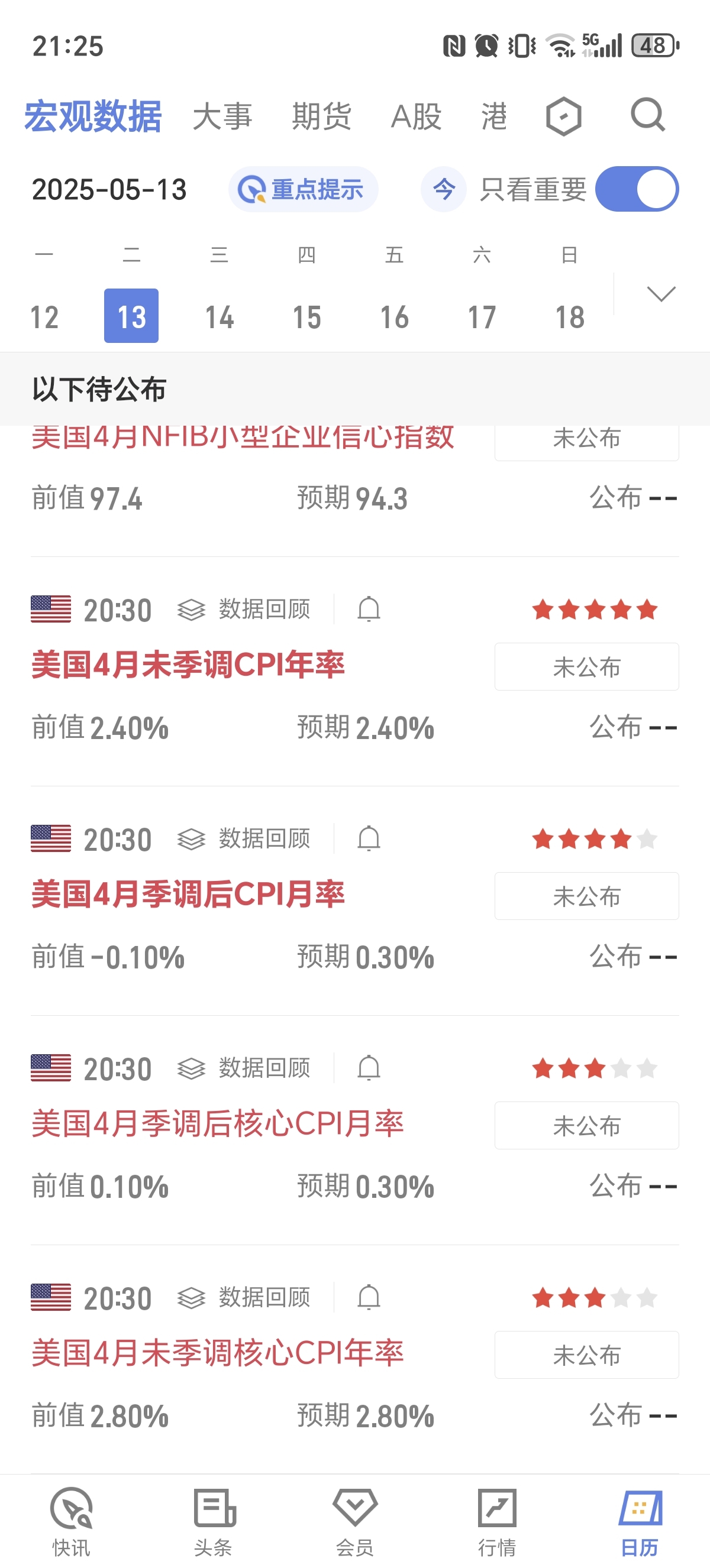Open the hexagon settings icon beside the search icon

point(564,116)
